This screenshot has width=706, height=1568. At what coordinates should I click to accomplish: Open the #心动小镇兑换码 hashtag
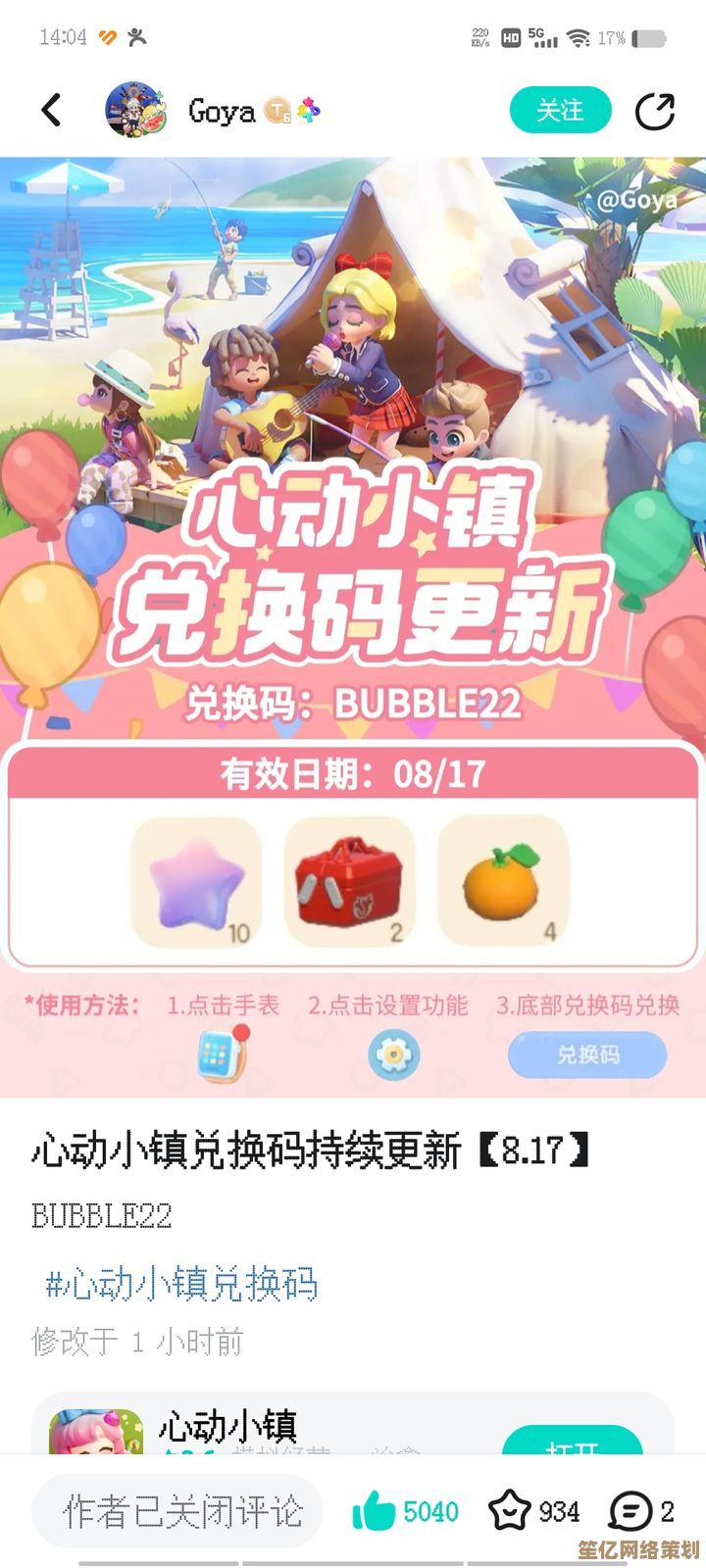[181, 1284]
